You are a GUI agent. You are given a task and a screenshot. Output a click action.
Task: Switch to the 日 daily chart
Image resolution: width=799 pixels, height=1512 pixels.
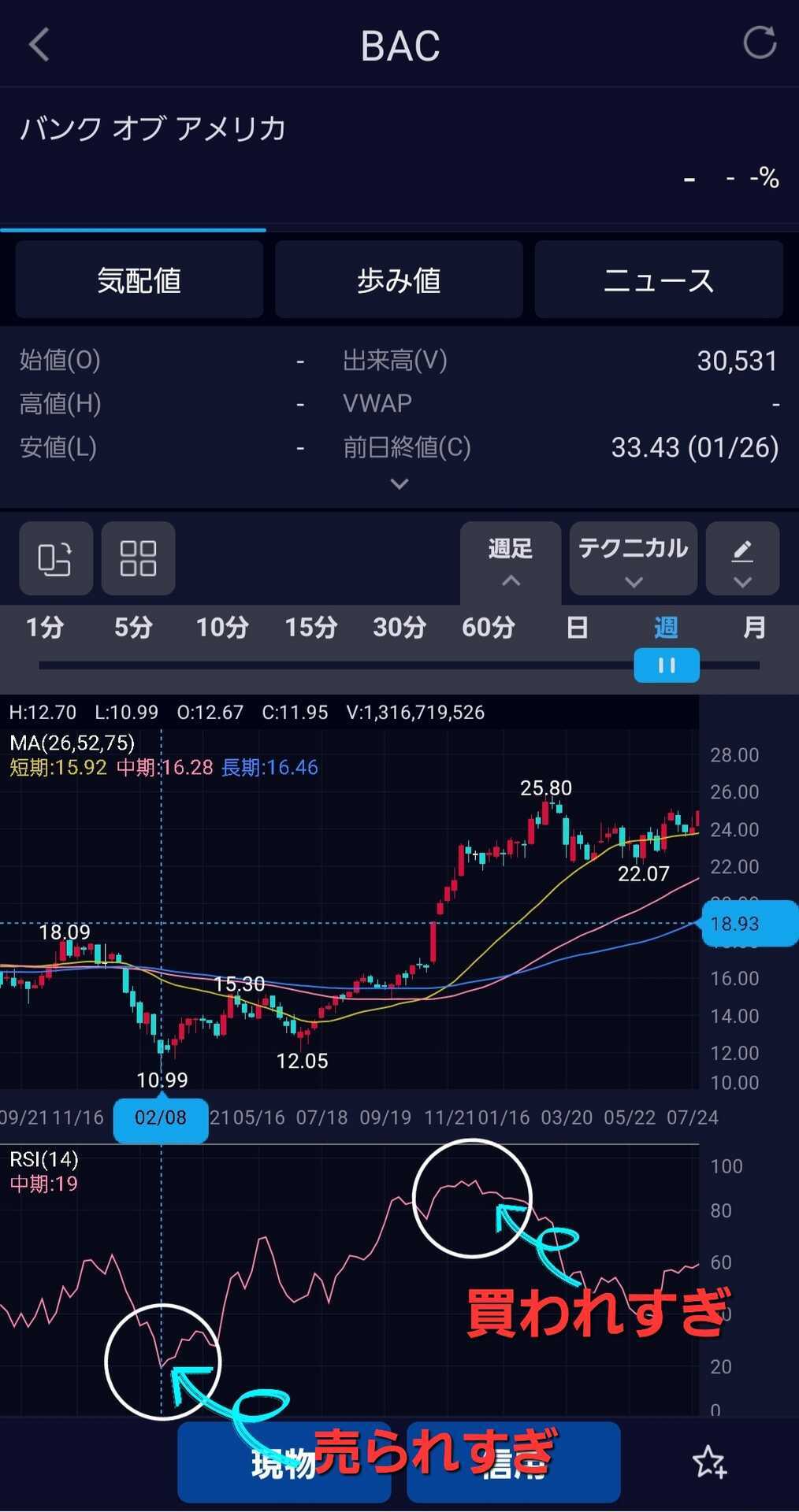577,628
